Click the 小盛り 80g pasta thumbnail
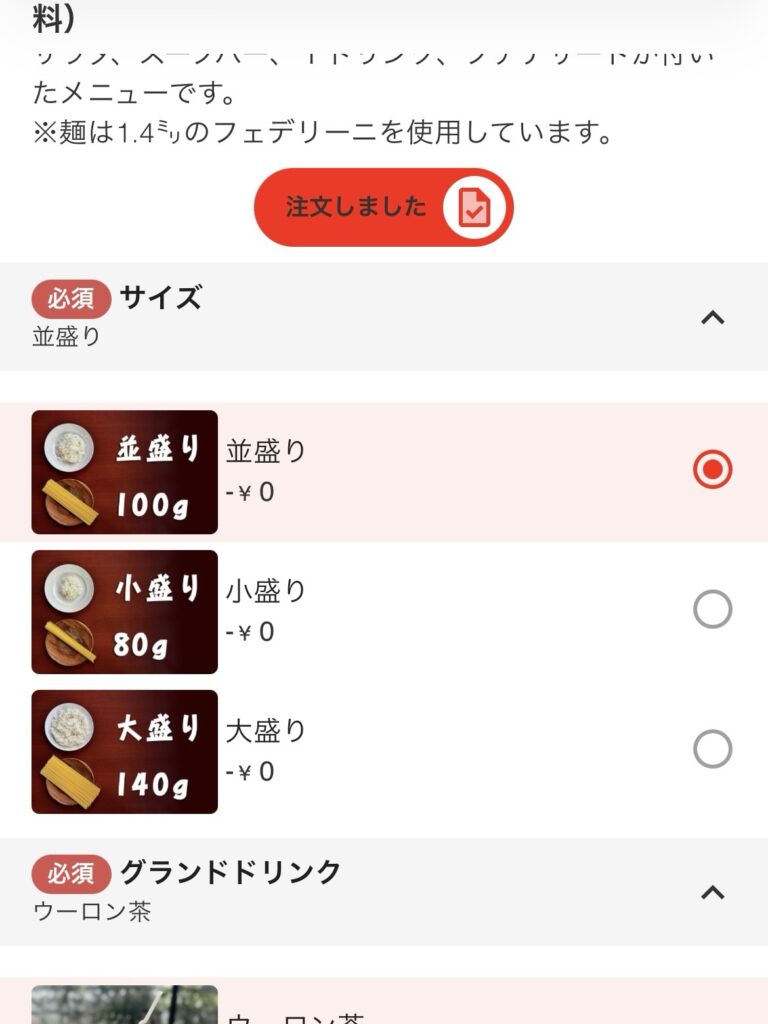This screenshot has height=1024, width=768. (123, 612)
